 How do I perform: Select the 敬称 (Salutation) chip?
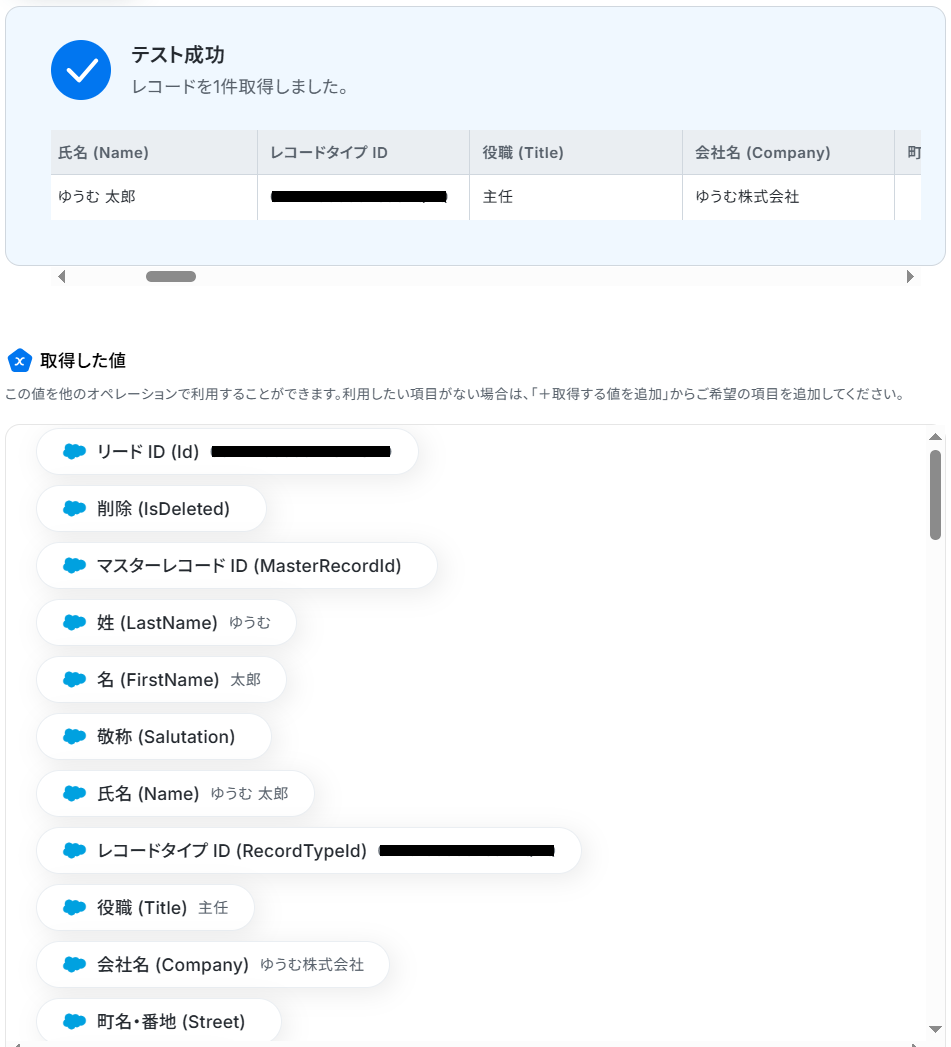pyautogui.click(x=154, y=737)
